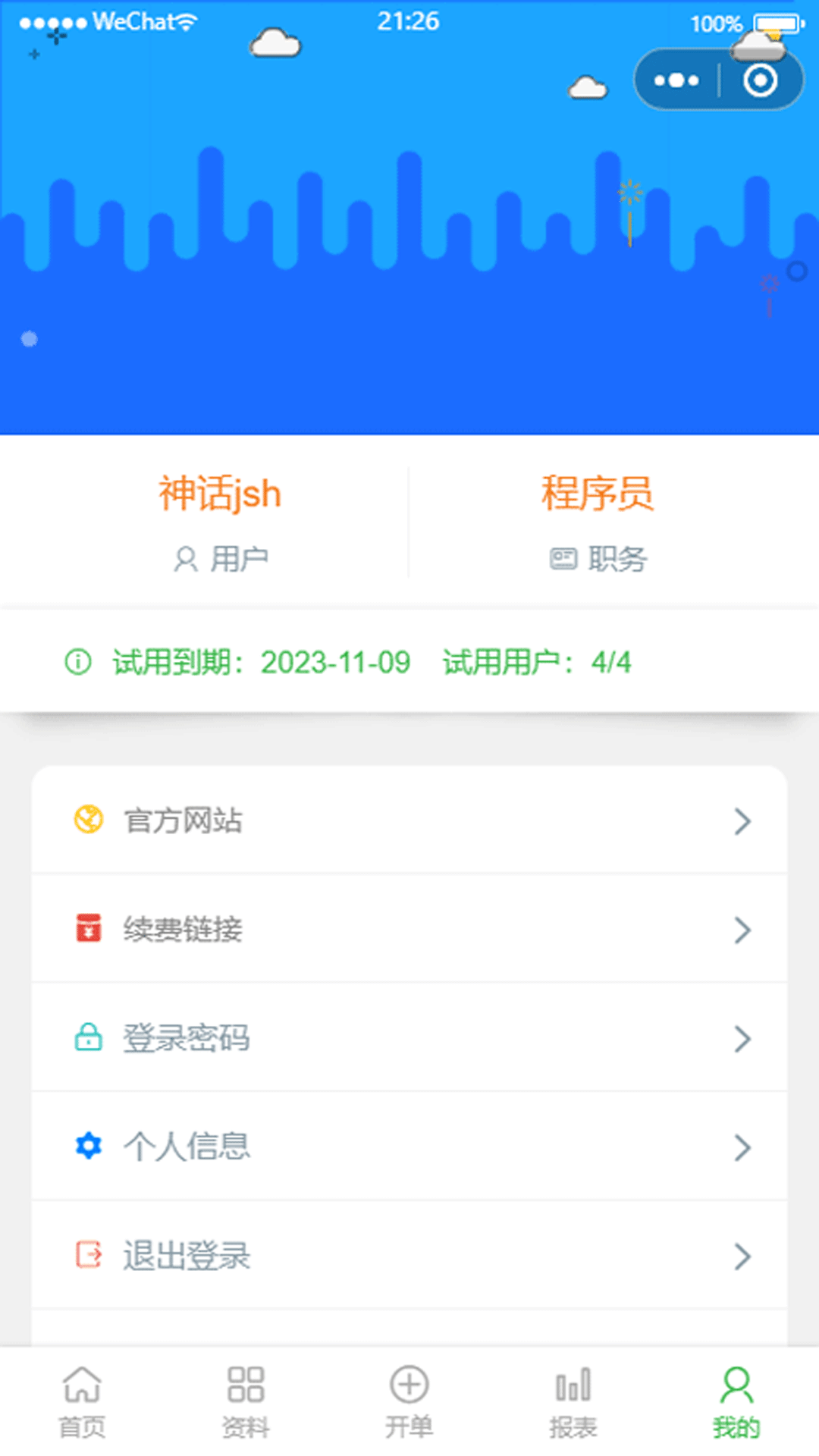This screenshot has width=819, height=1456.
Task: Click the lock icon beside 登录密码
Action: [x=89, y=1037]
